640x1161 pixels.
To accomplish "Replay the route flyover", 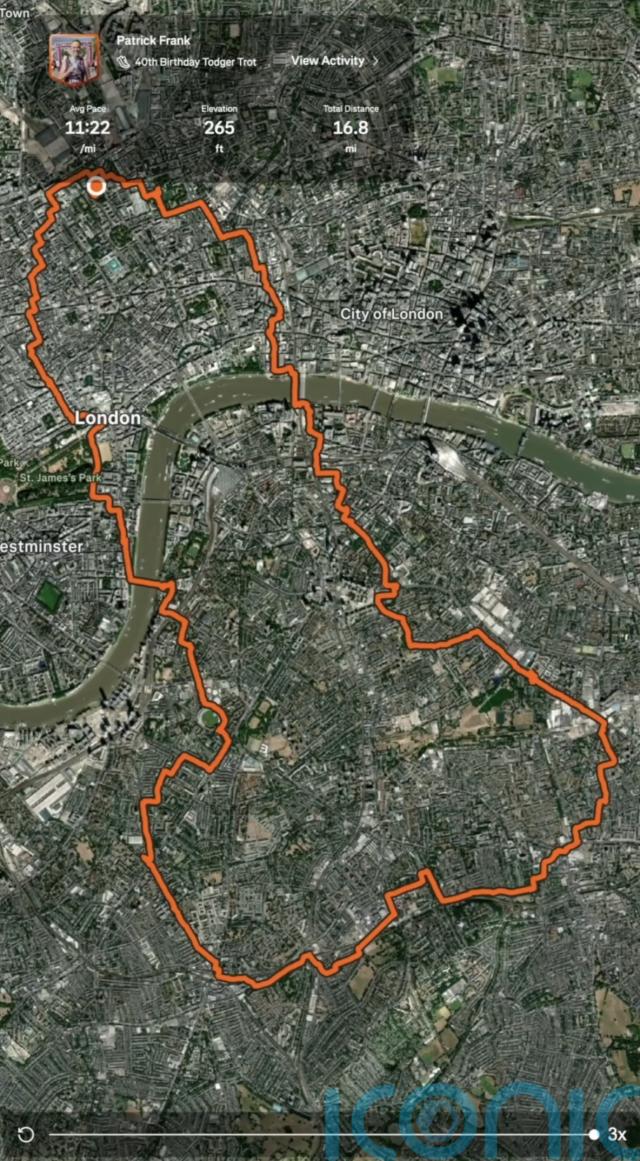I will [27, 1134].
